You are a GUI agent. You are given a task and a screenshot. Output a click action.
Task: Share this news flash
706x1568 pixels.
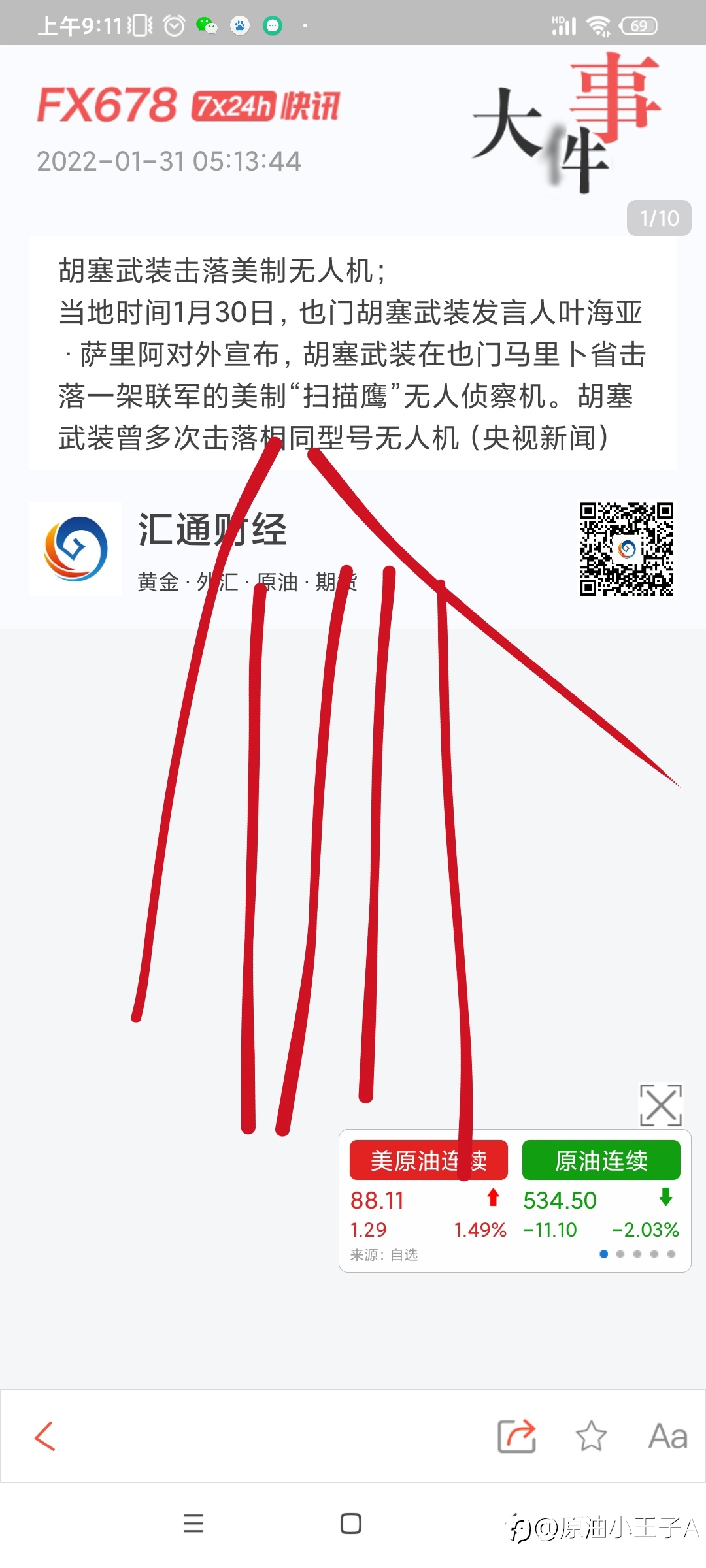coord(516,1436)
